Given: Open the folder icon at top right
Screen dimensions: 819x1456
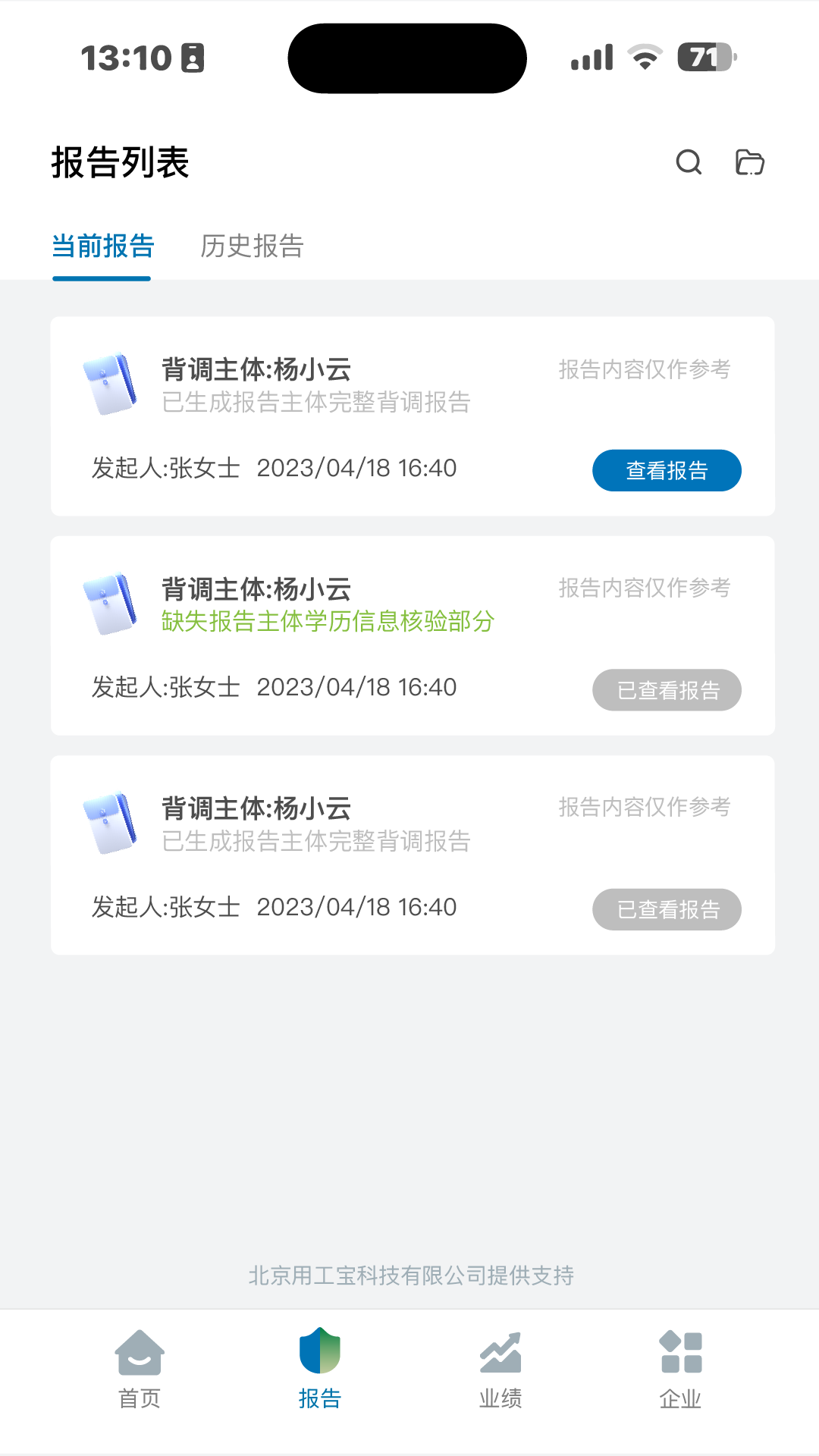Looking at the screenshot, I should tap(750, 162).
